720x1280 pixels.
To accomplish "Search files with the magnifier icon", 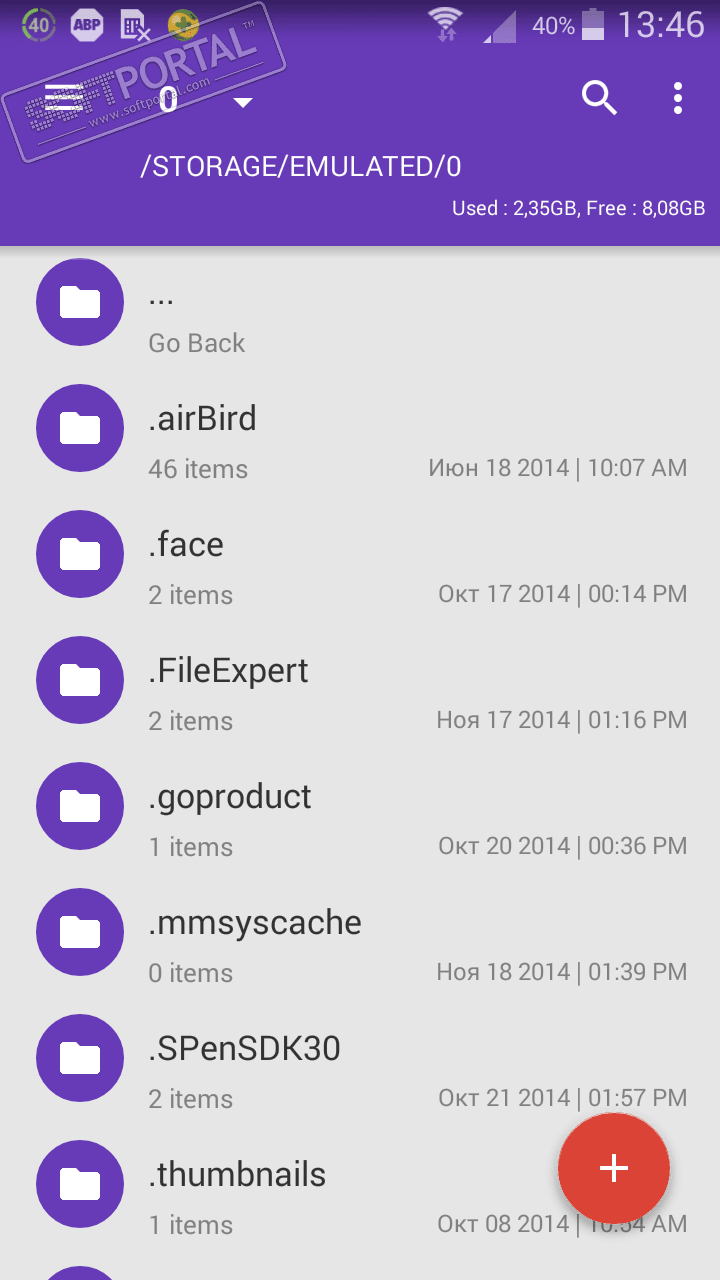I will point(599,98).
